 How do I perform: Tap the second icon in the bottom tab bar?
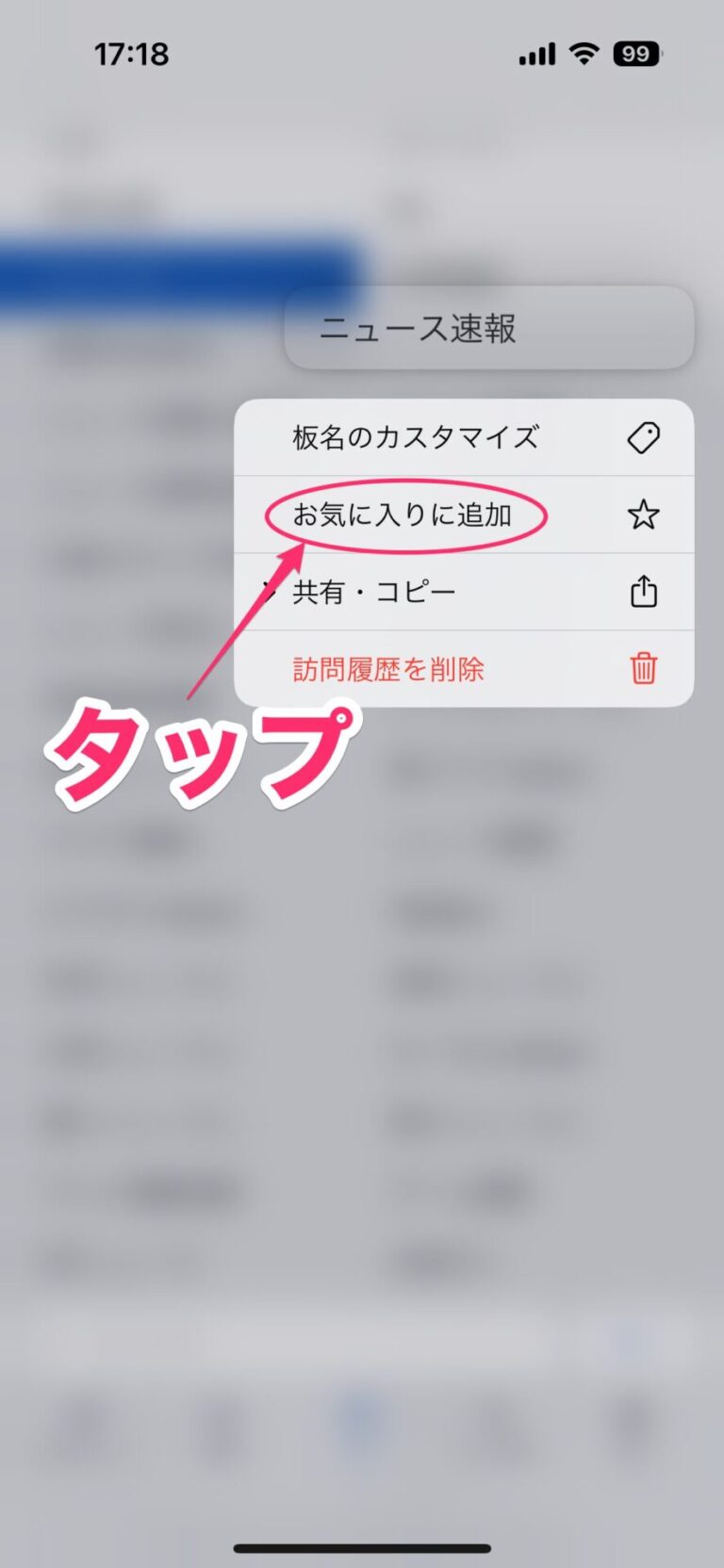pyautogui.click(x=222, y=1404)
